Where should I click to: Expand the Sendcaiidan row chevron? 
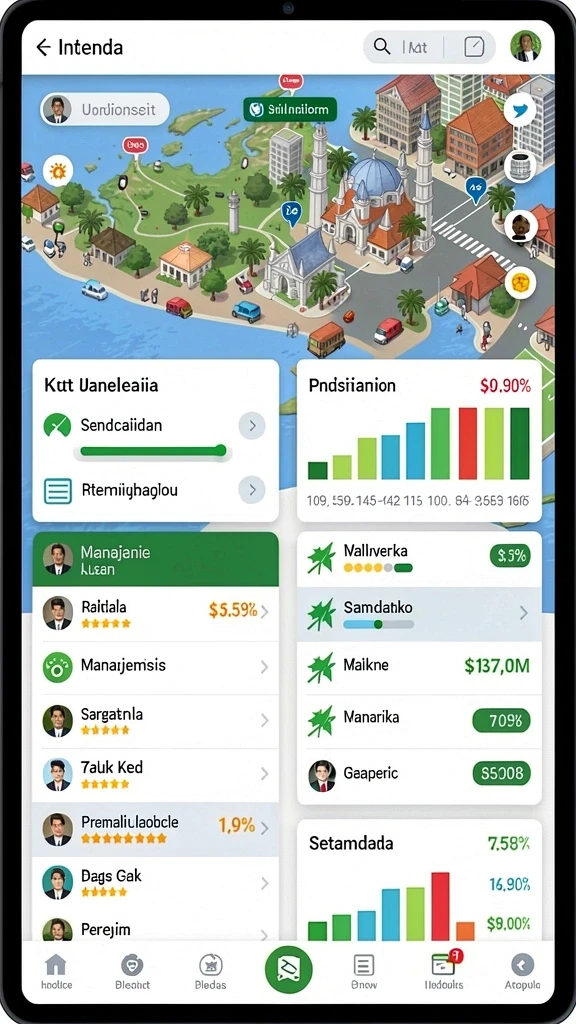(x=251, y=426)
